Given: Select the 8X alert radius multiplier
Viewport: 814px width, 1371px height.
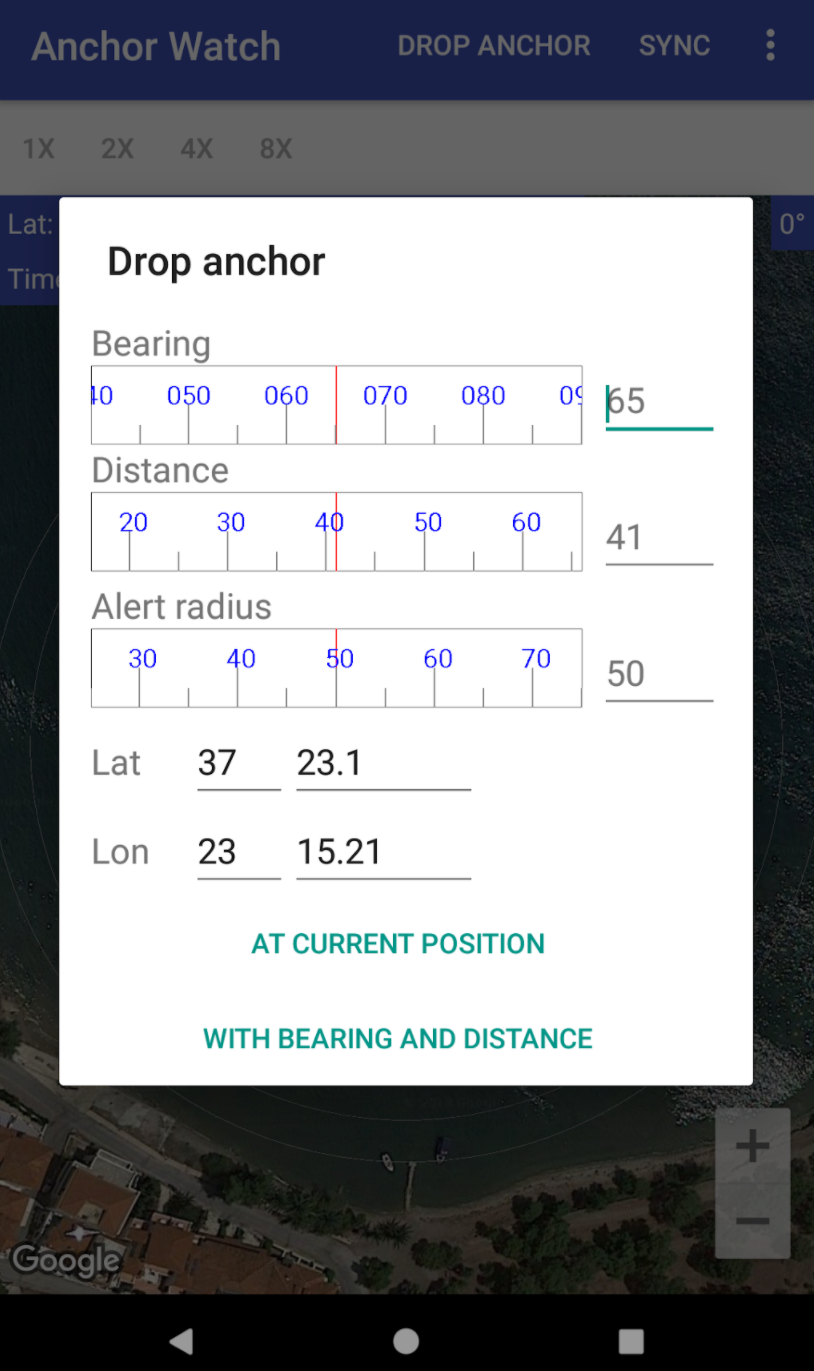Looking at the screenshot, I should click(275, 148).
